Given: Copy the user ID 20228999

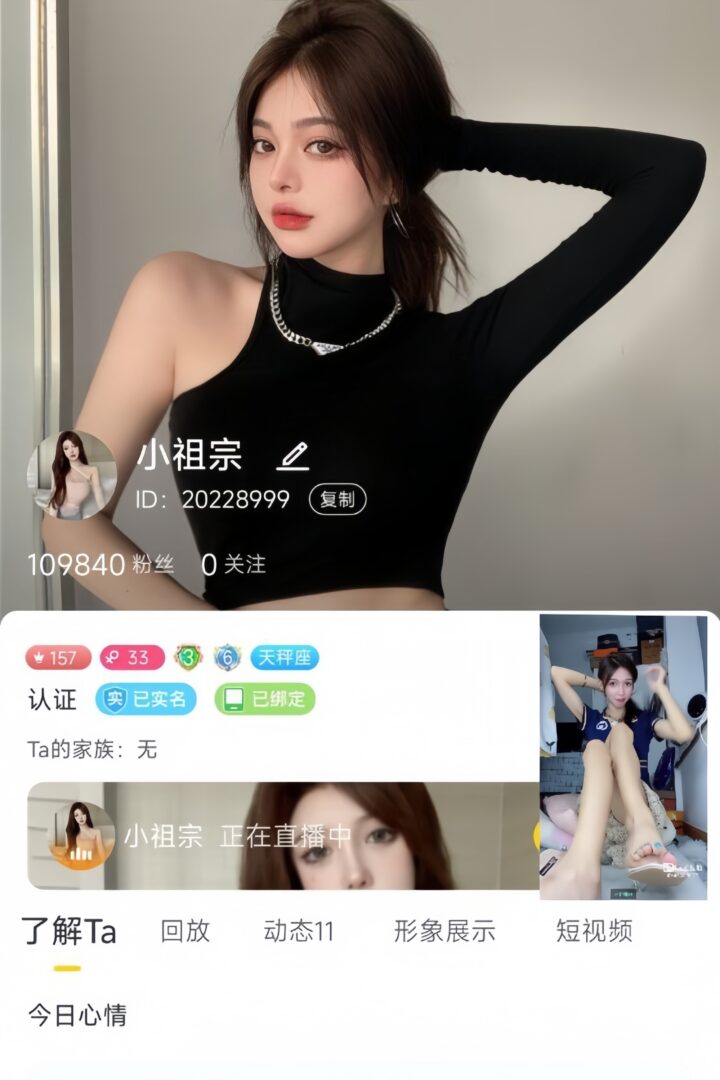Looking at the screenshot, I should [x=338, y=500].
